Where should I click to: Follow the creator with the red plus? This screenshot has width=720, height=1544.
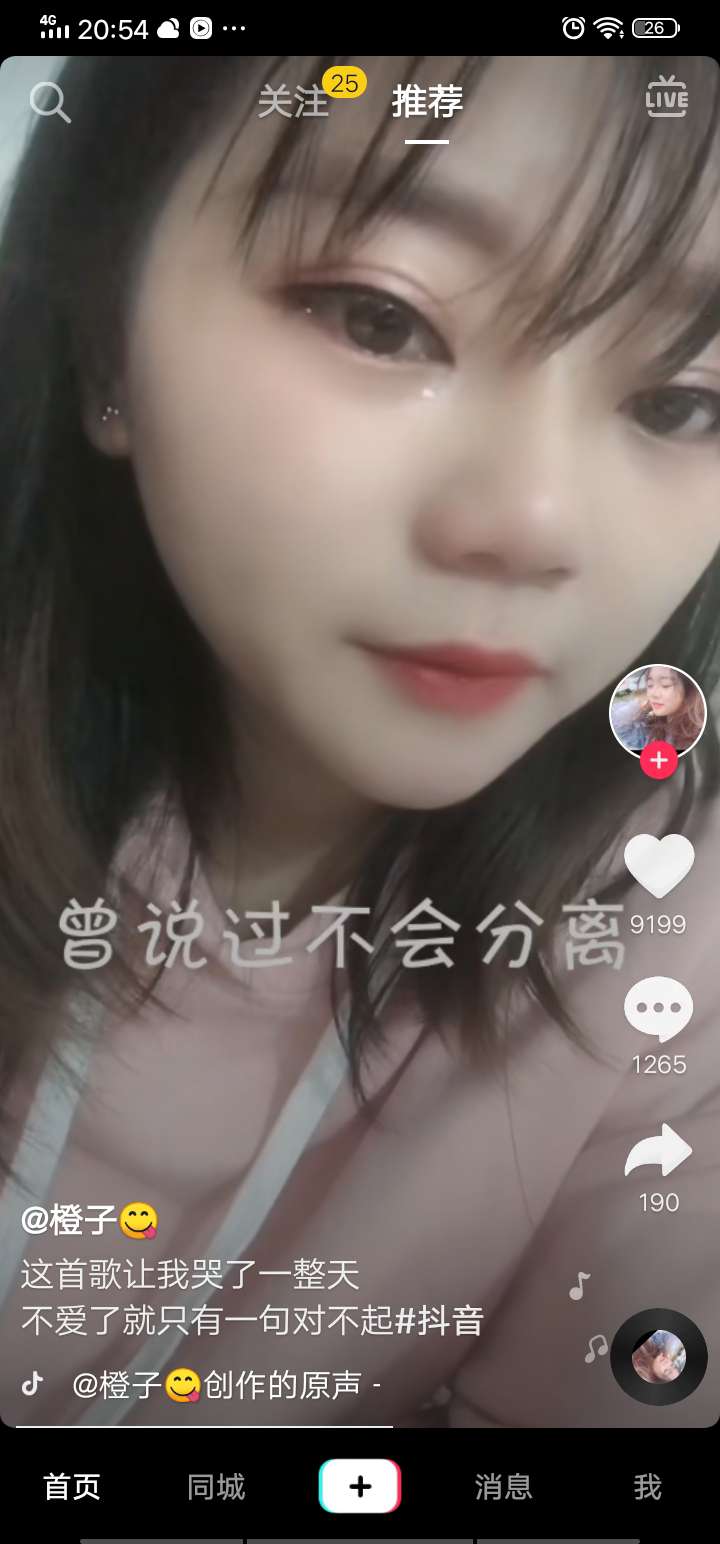coord(658,762)
